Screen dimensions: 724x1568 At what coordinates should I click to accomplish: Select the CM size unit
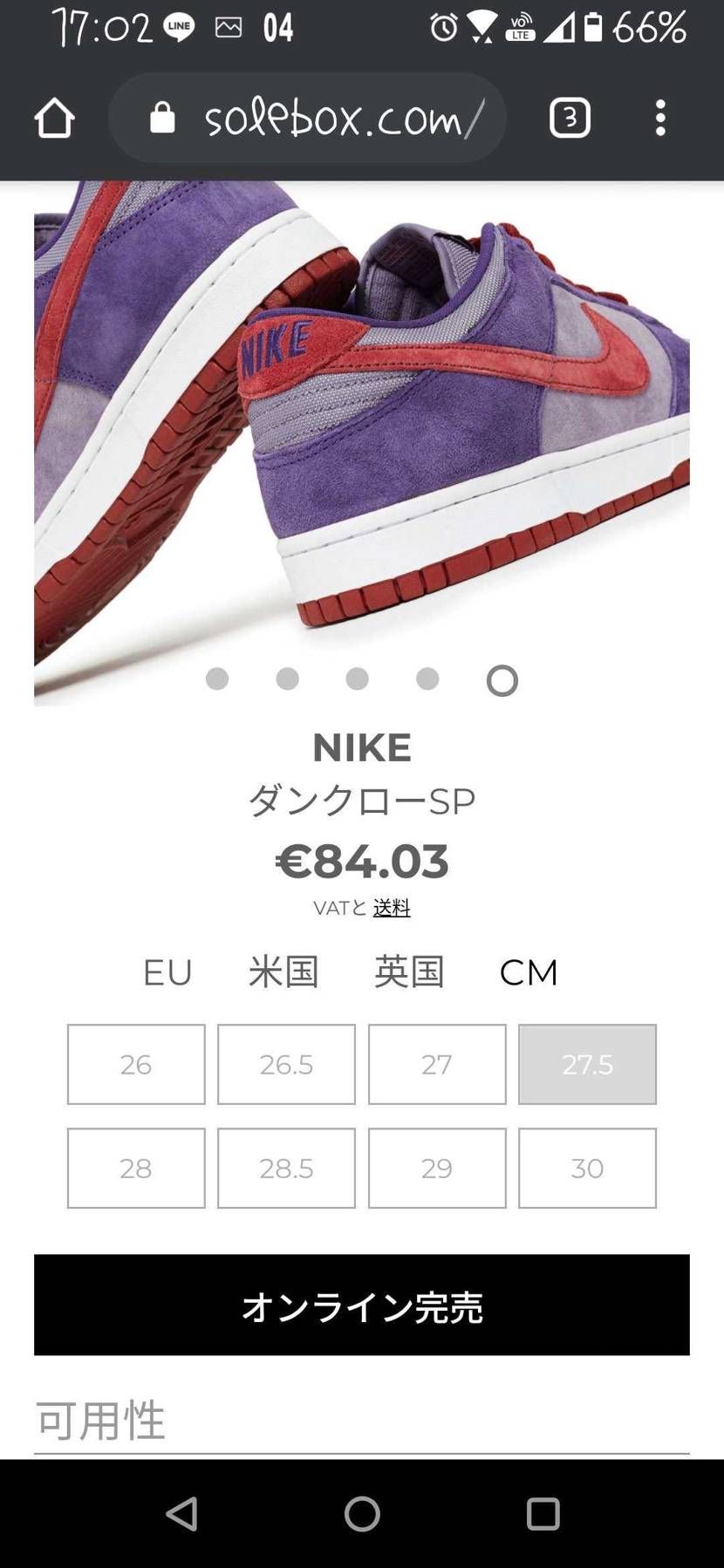point(529,972)
